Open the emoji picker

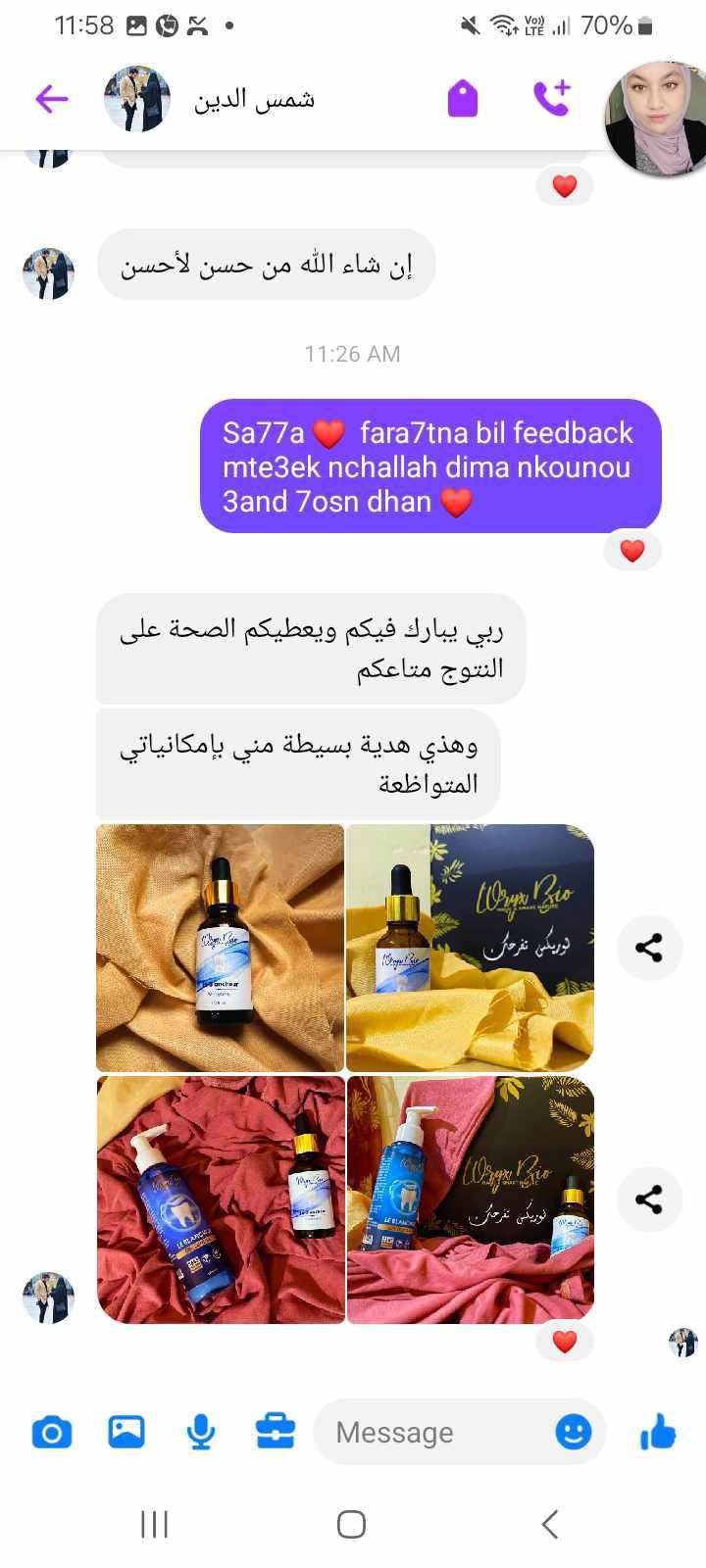coord(574,1433)
